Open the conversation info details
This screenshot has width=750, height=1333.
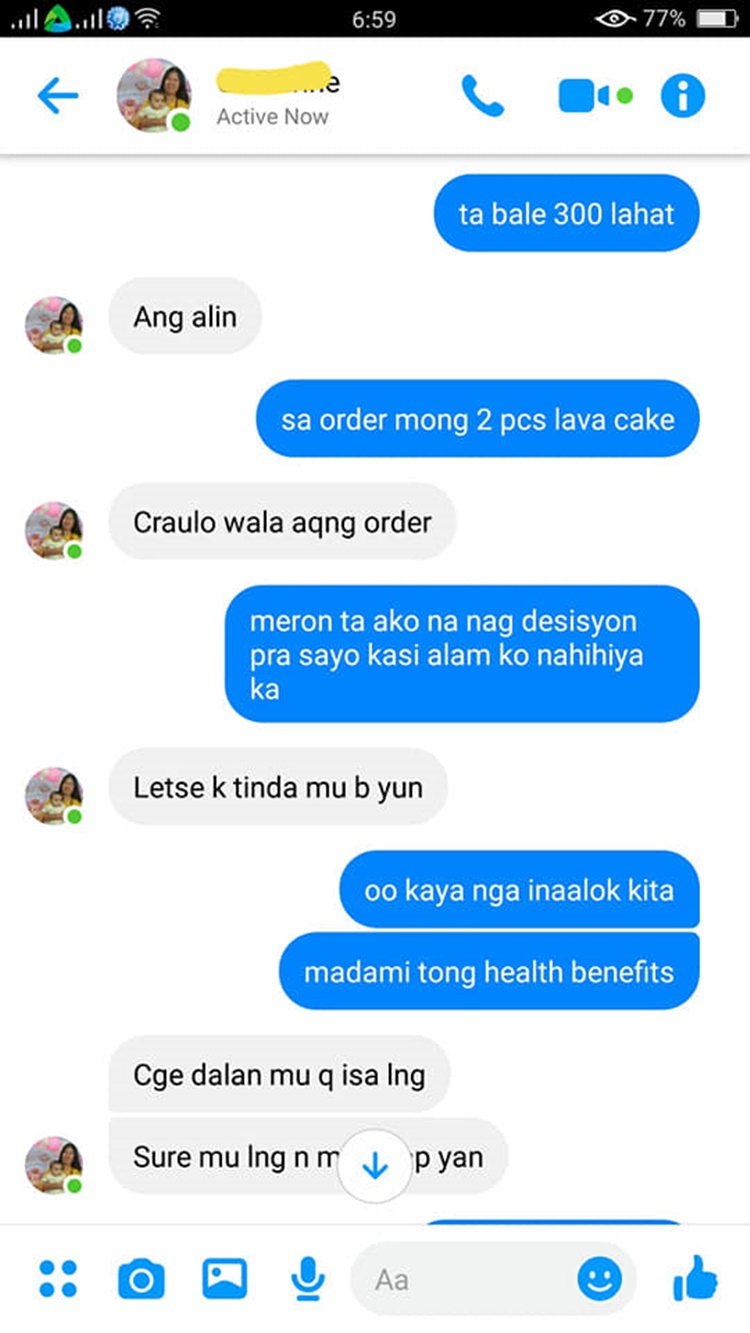[x=683, y=97]
